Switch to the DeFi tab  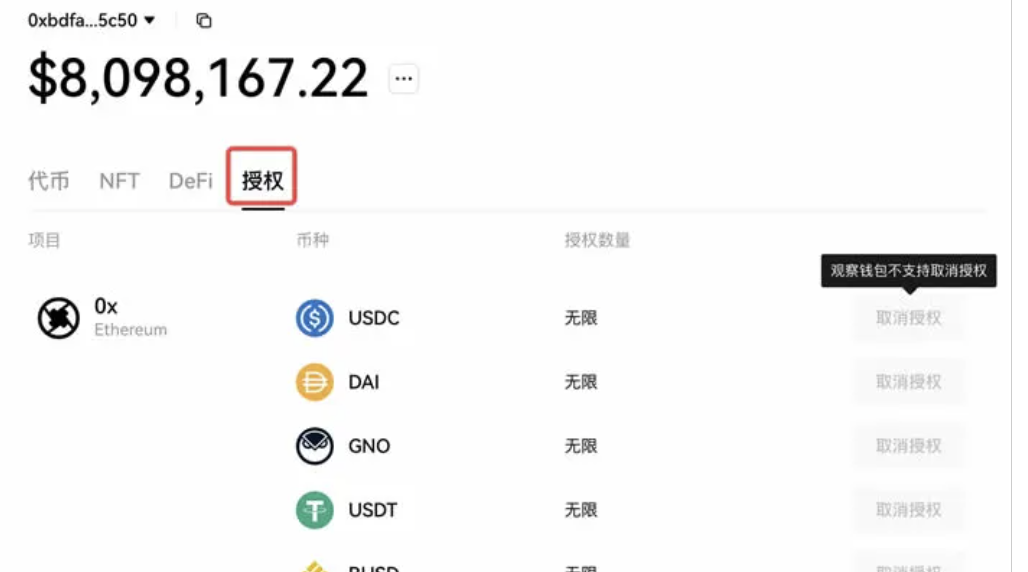191,181
